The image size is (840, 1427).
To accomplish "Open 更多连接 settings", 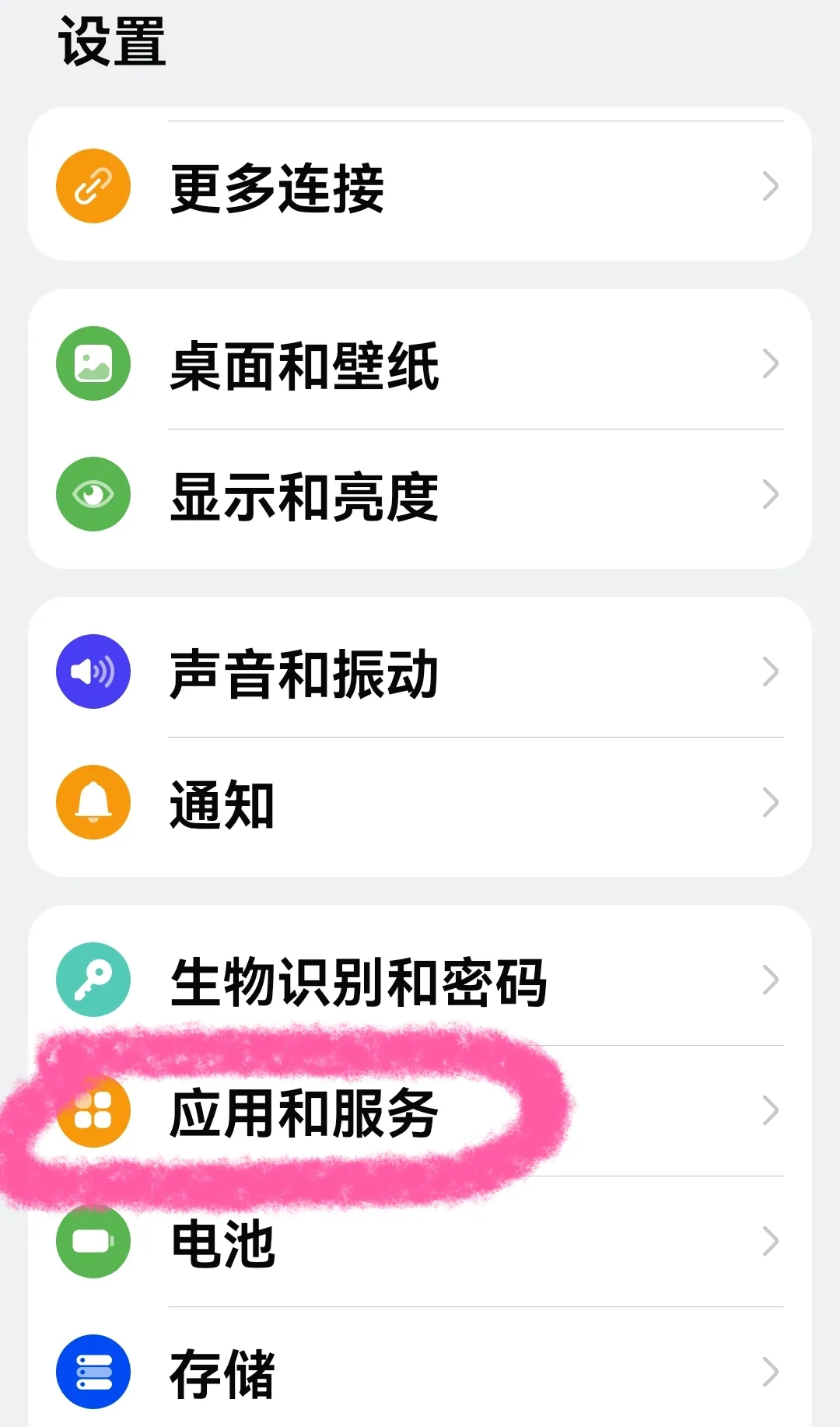I will click(420, 188).
